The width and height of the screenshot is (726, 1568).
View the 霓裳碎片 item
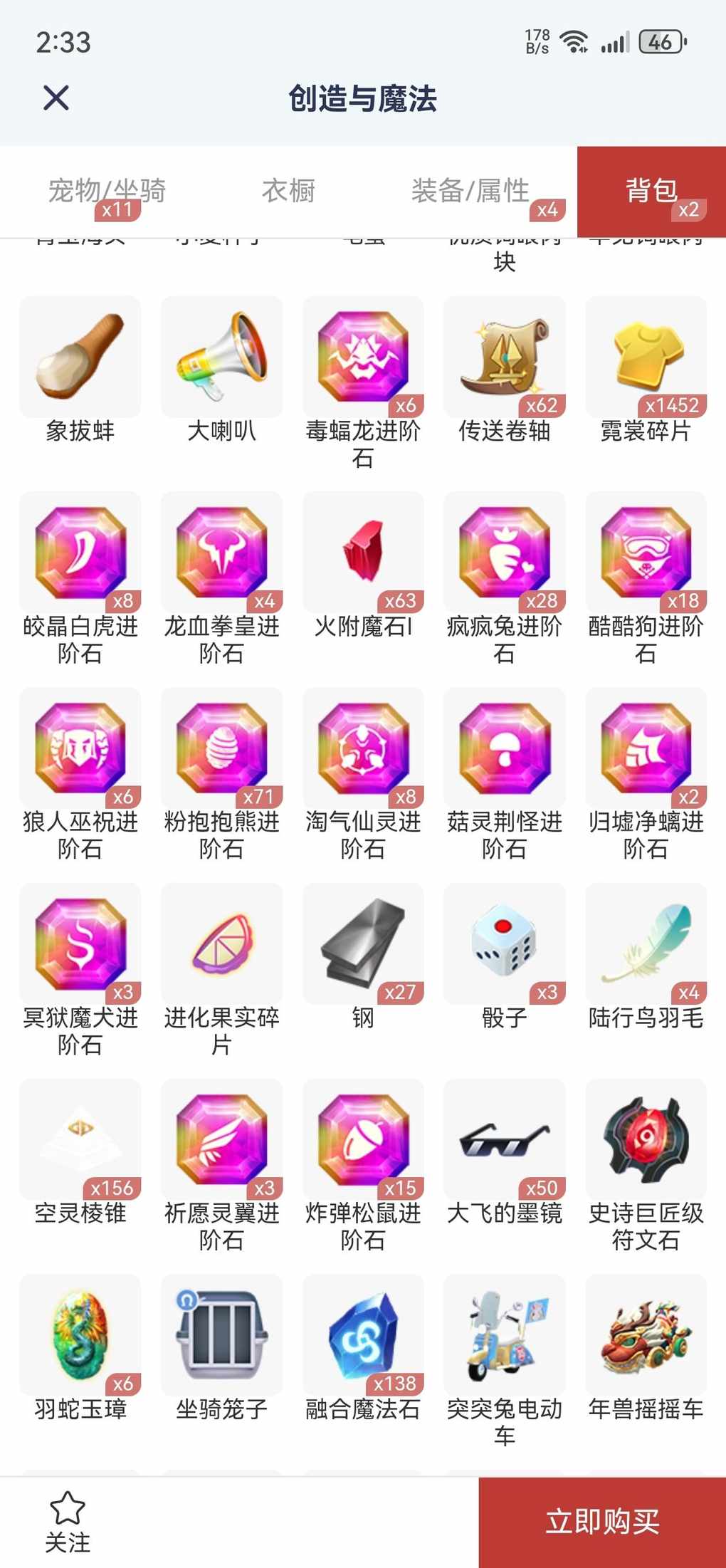(646, 357)
